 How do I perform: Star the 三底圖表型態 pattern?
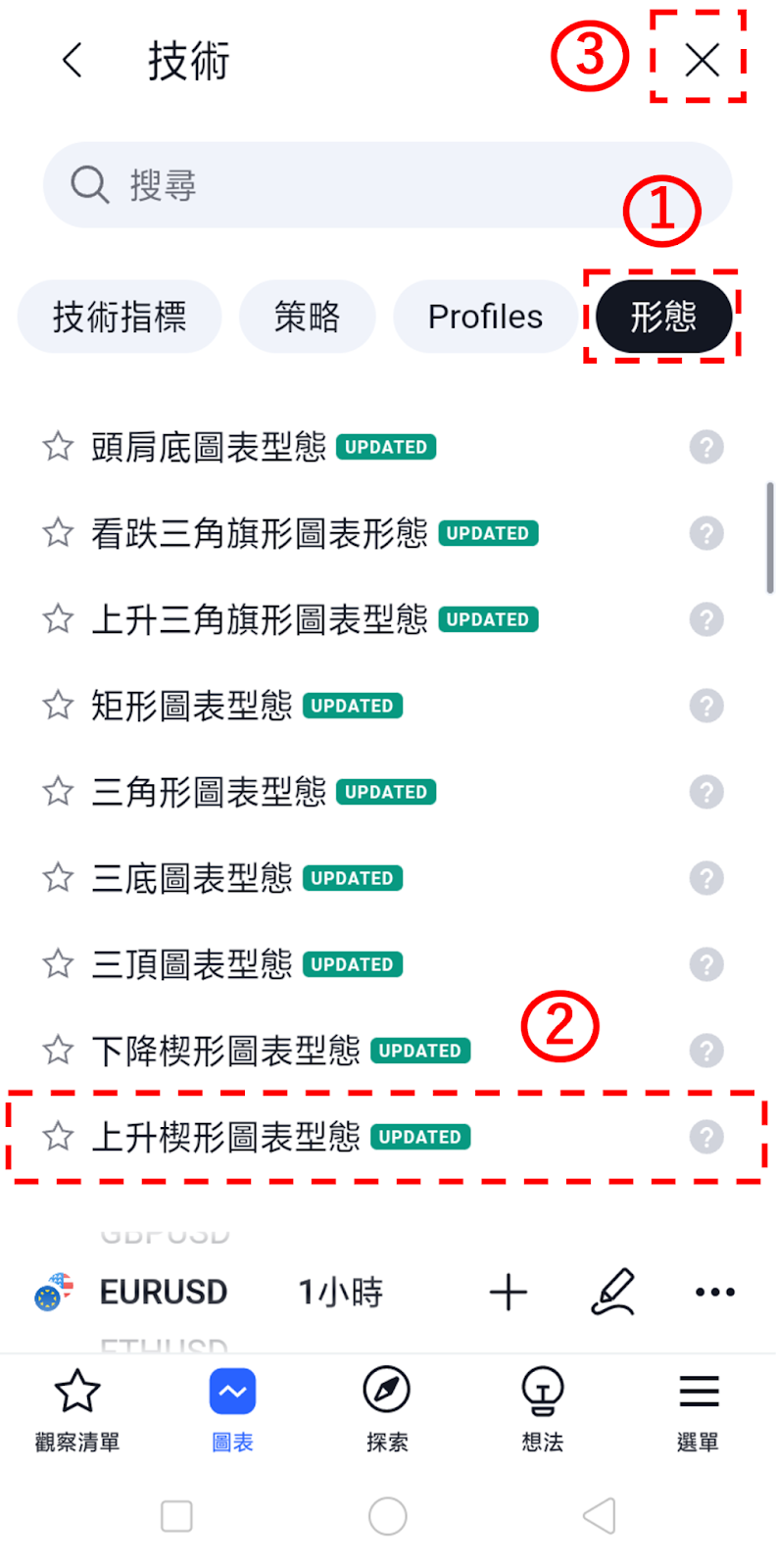click(x=58, y=878)
